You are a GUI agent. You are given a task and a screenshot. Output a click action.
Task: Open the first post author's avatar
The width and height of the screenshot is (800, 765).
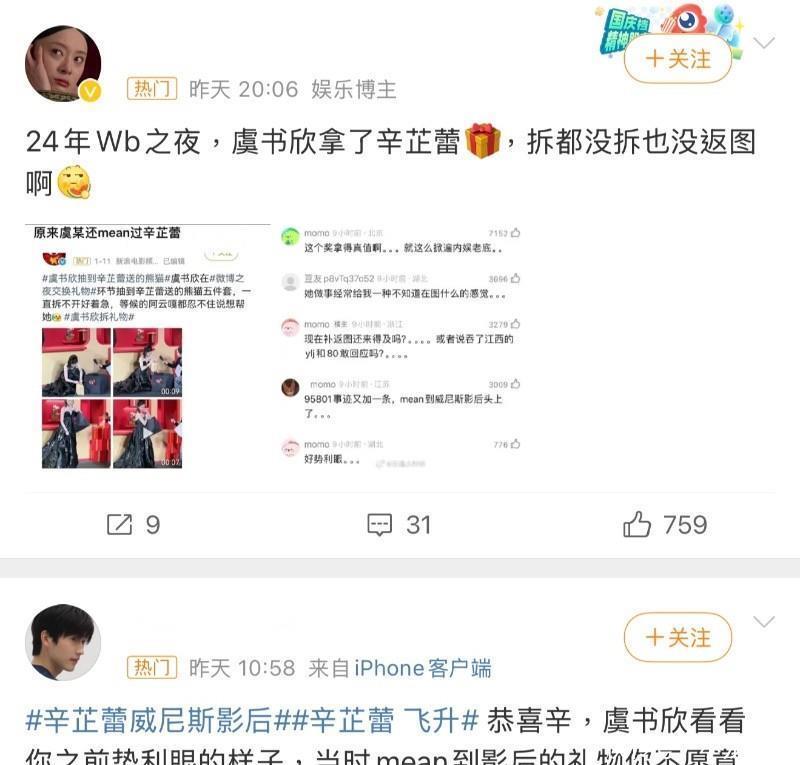62,65
